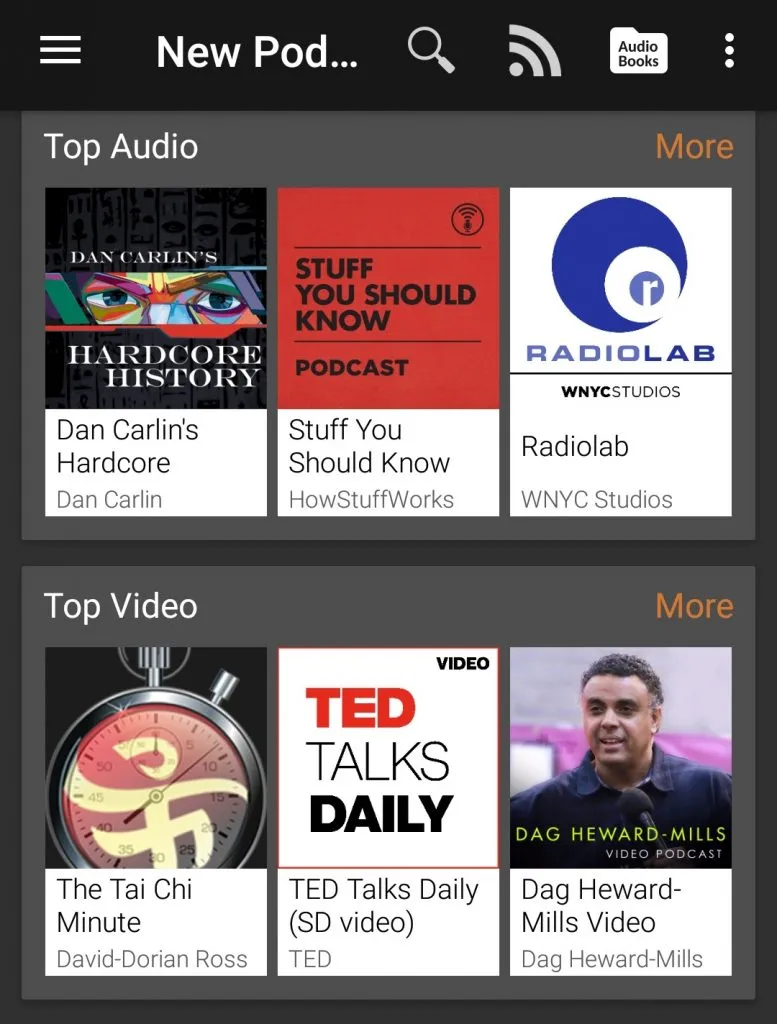Show more Top Audio podcasts
Screen dimensions: 777x1024
click(694, 147)
